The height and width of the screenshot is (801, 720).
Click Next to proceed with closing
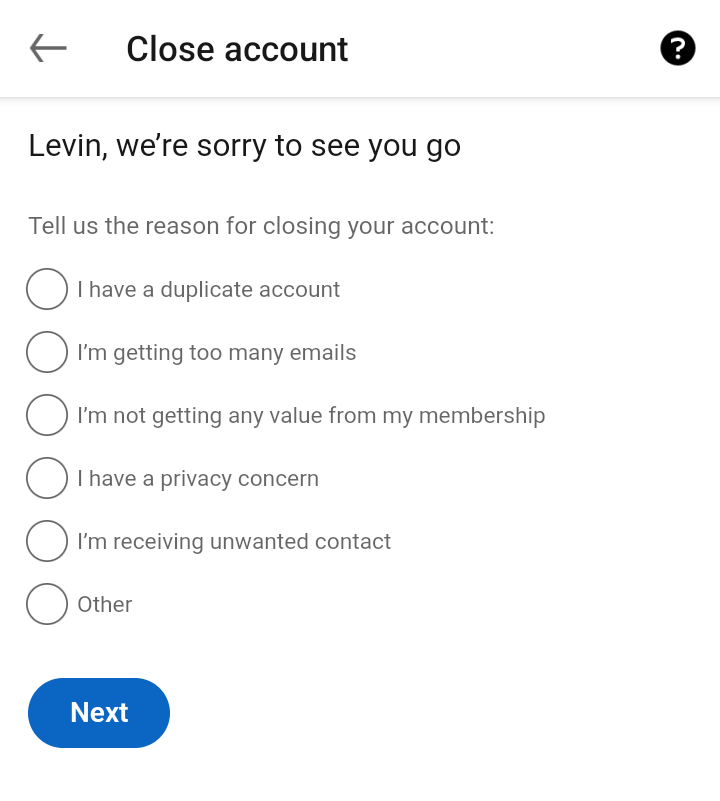98,712
